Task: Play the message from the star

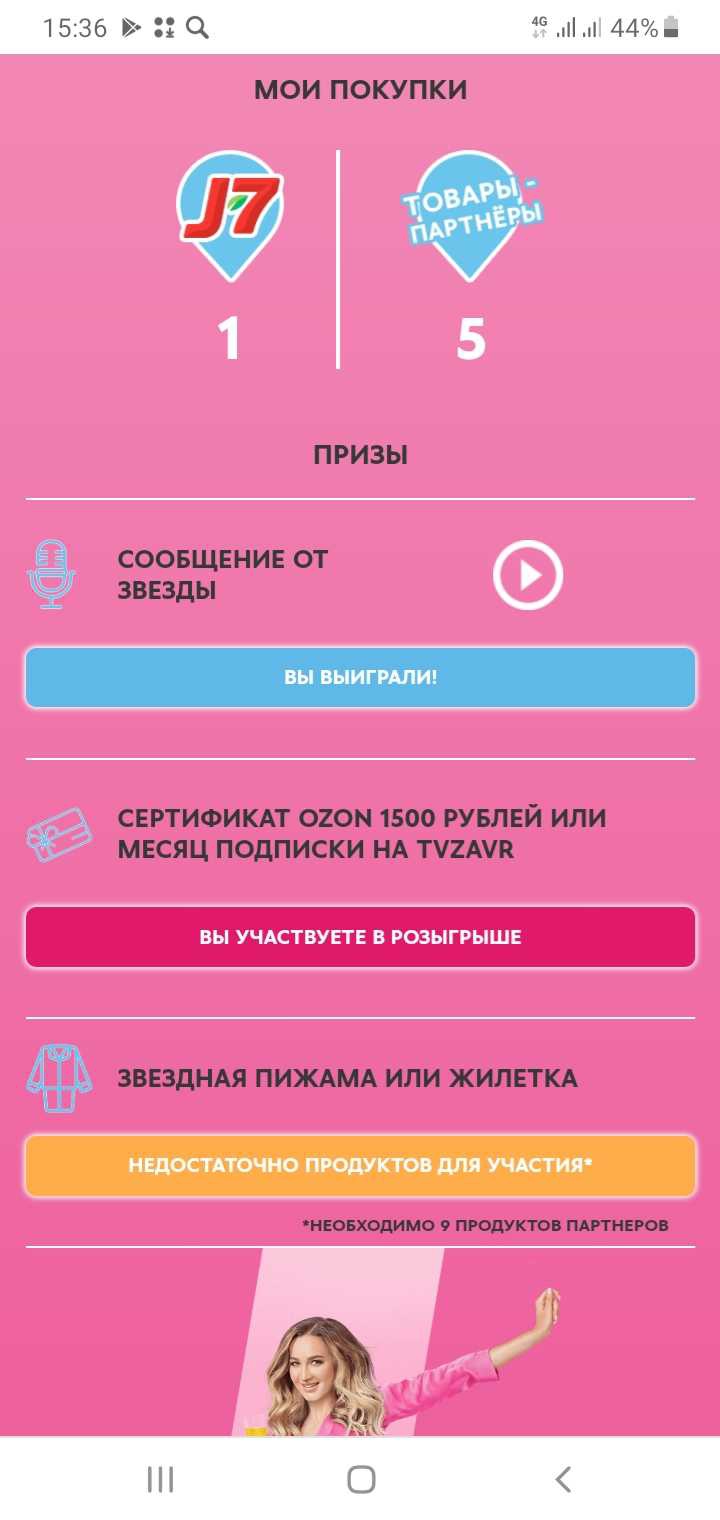Action: coord(528,575)
